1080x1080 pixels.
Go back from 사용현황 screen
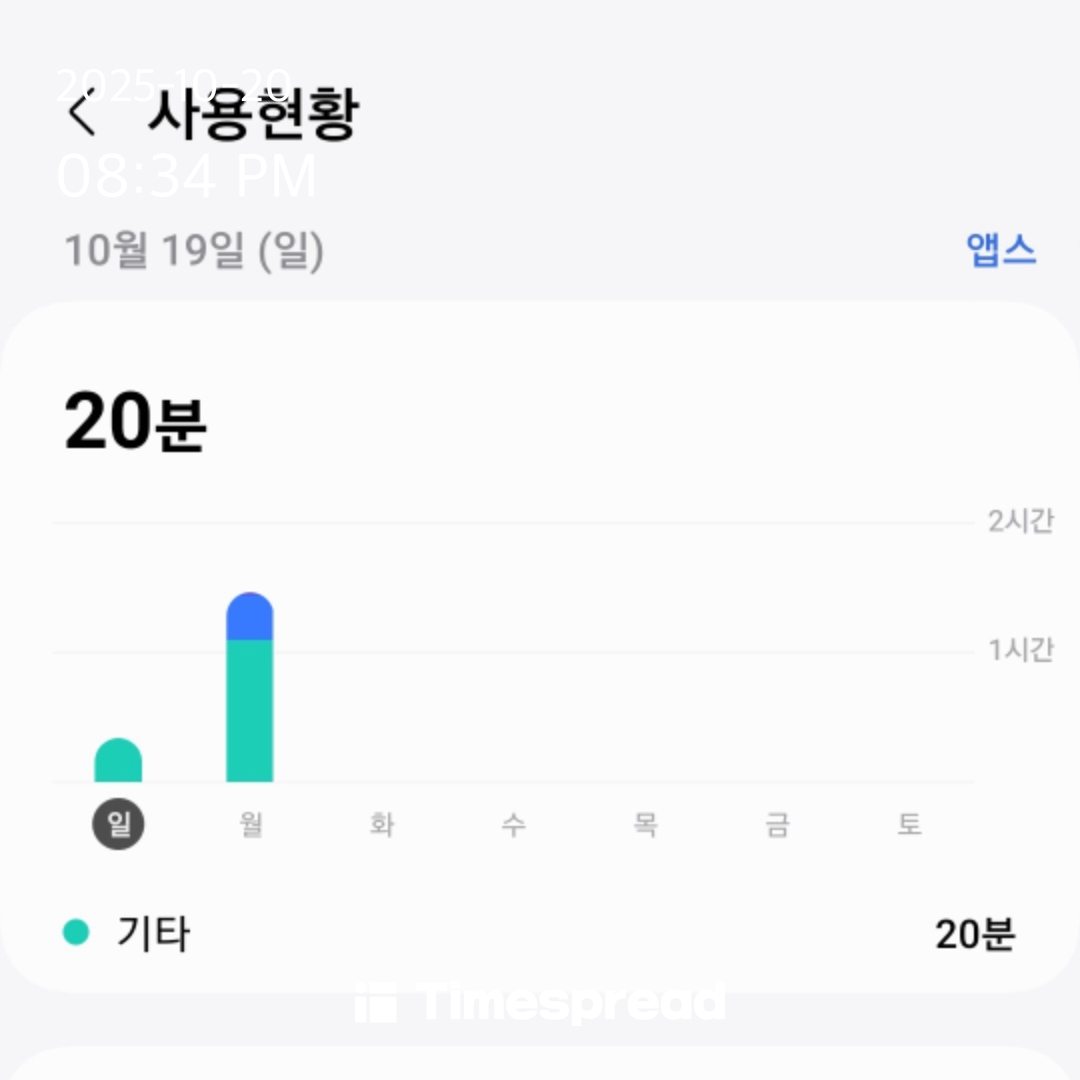click(x=82, y=114)
